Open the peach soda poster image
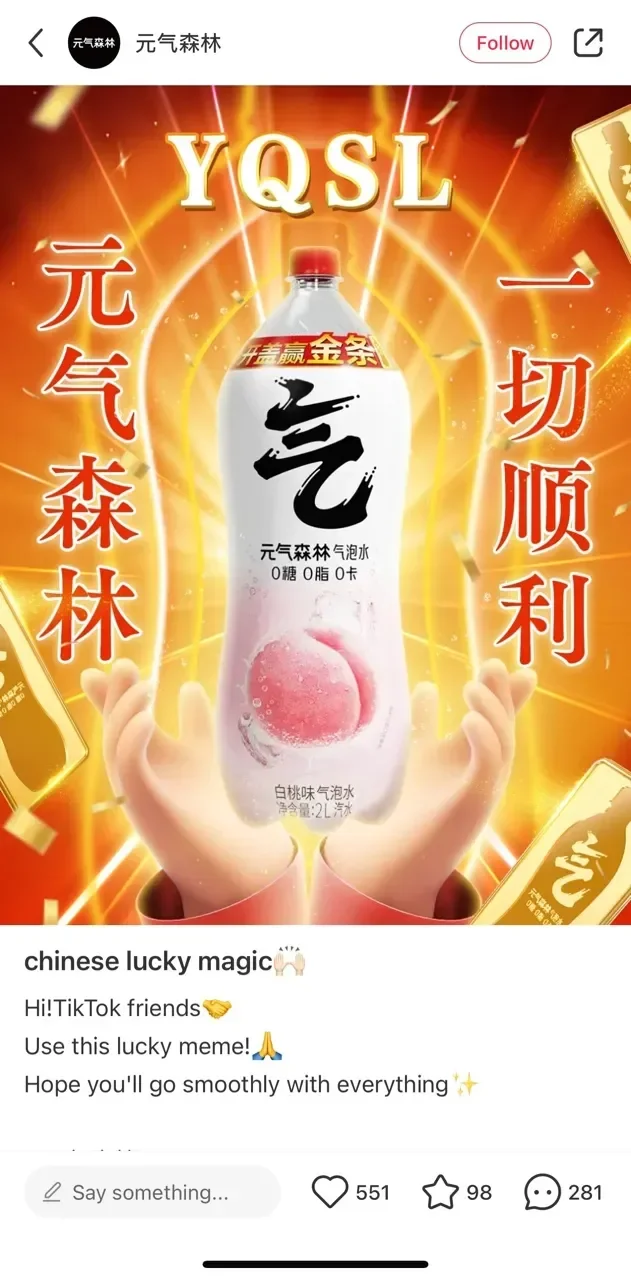 pyautogui.click(x=315, y=505)
